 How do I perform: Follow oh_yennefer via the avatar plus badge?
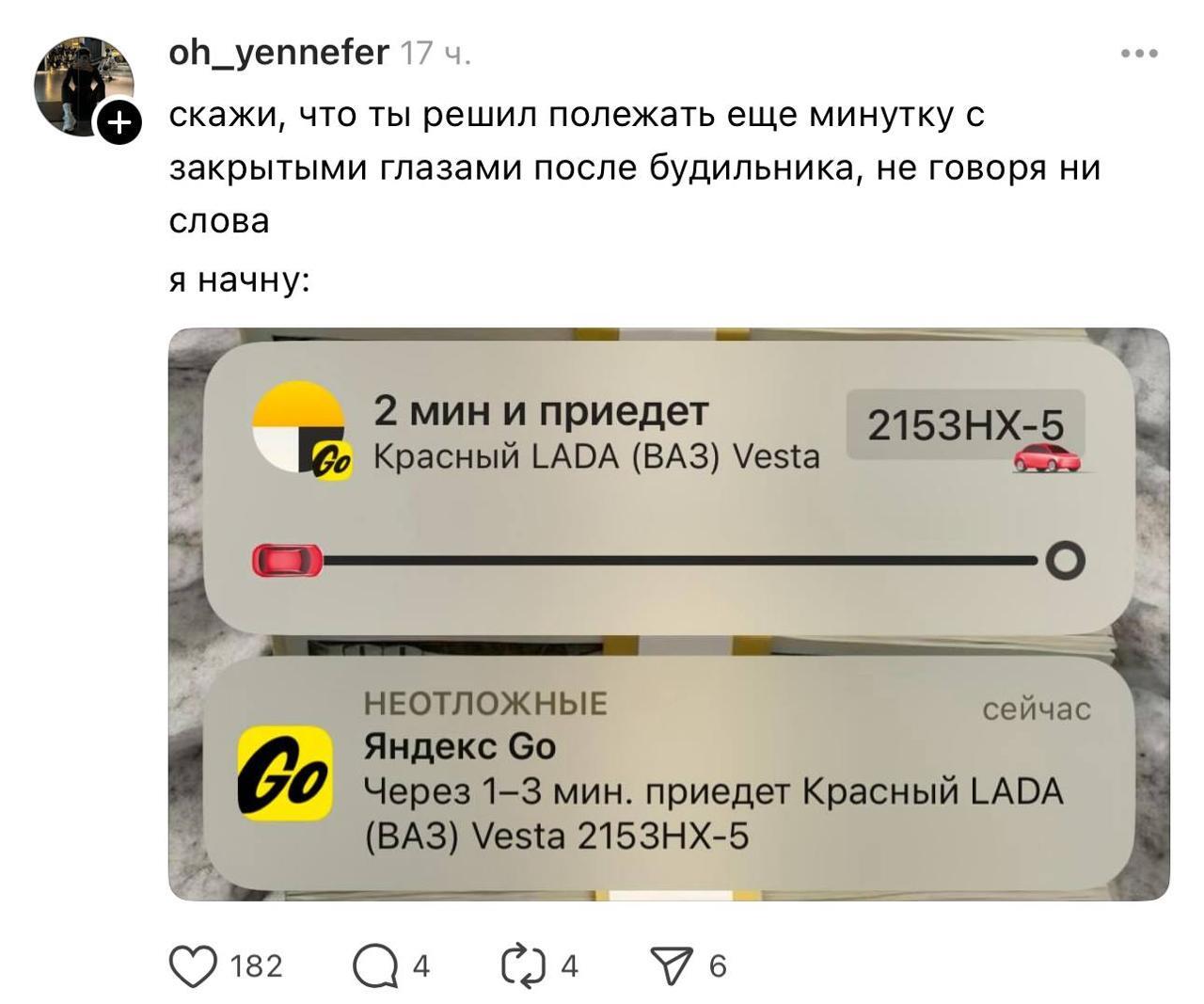119,123
